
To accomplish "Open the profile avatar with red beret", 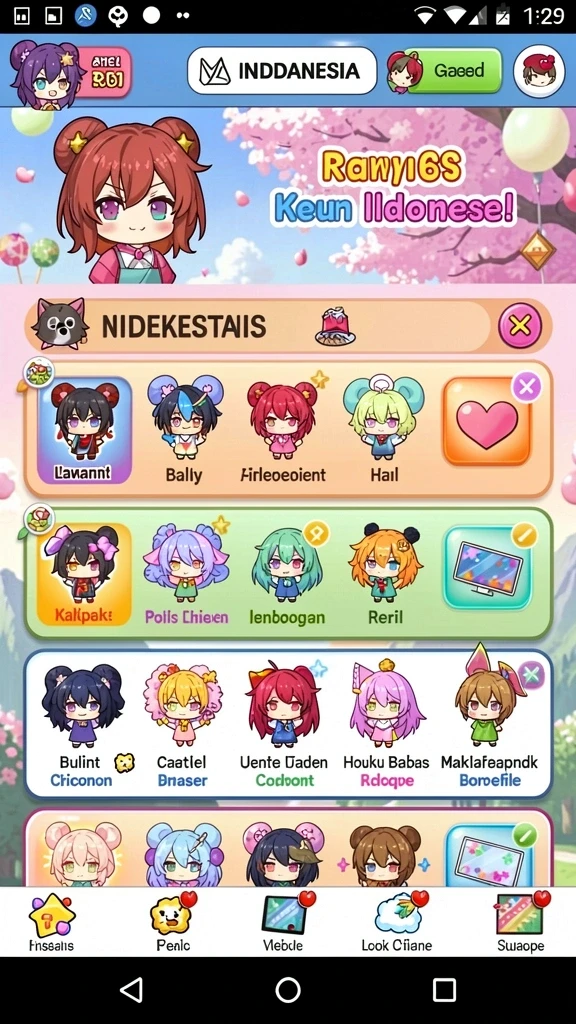I will 539,71.
